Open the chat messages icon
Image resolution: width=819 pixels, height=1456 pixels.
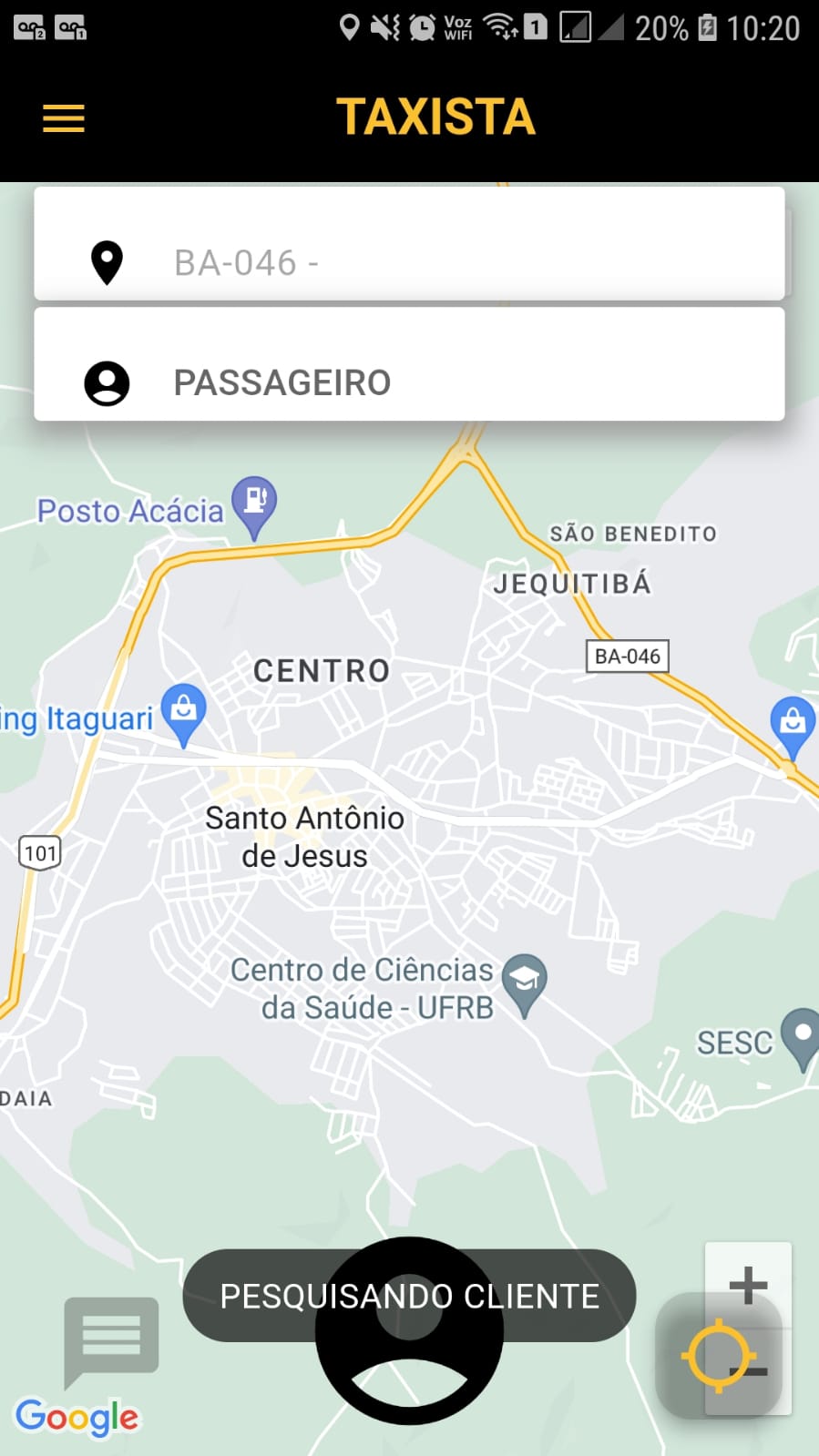click(x=111, y=1338)
